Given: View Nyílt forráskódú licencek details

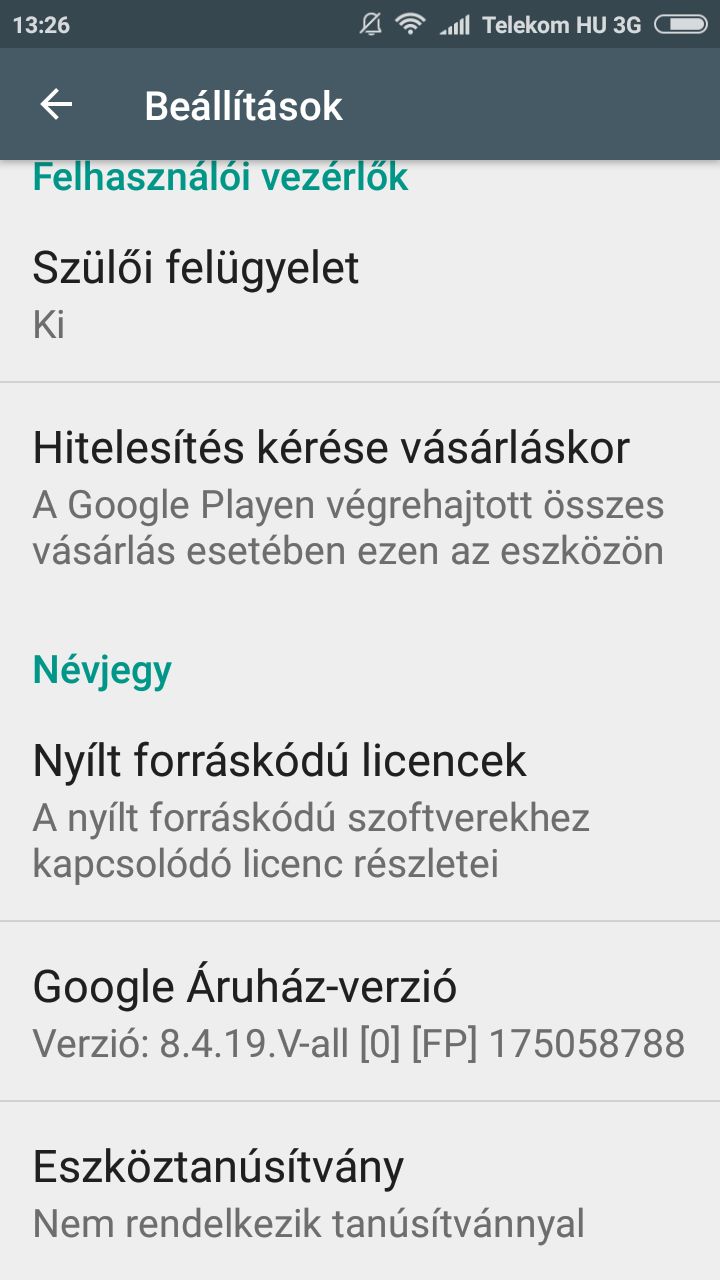Looking at the screenshot, I should (x=360, y=810).
